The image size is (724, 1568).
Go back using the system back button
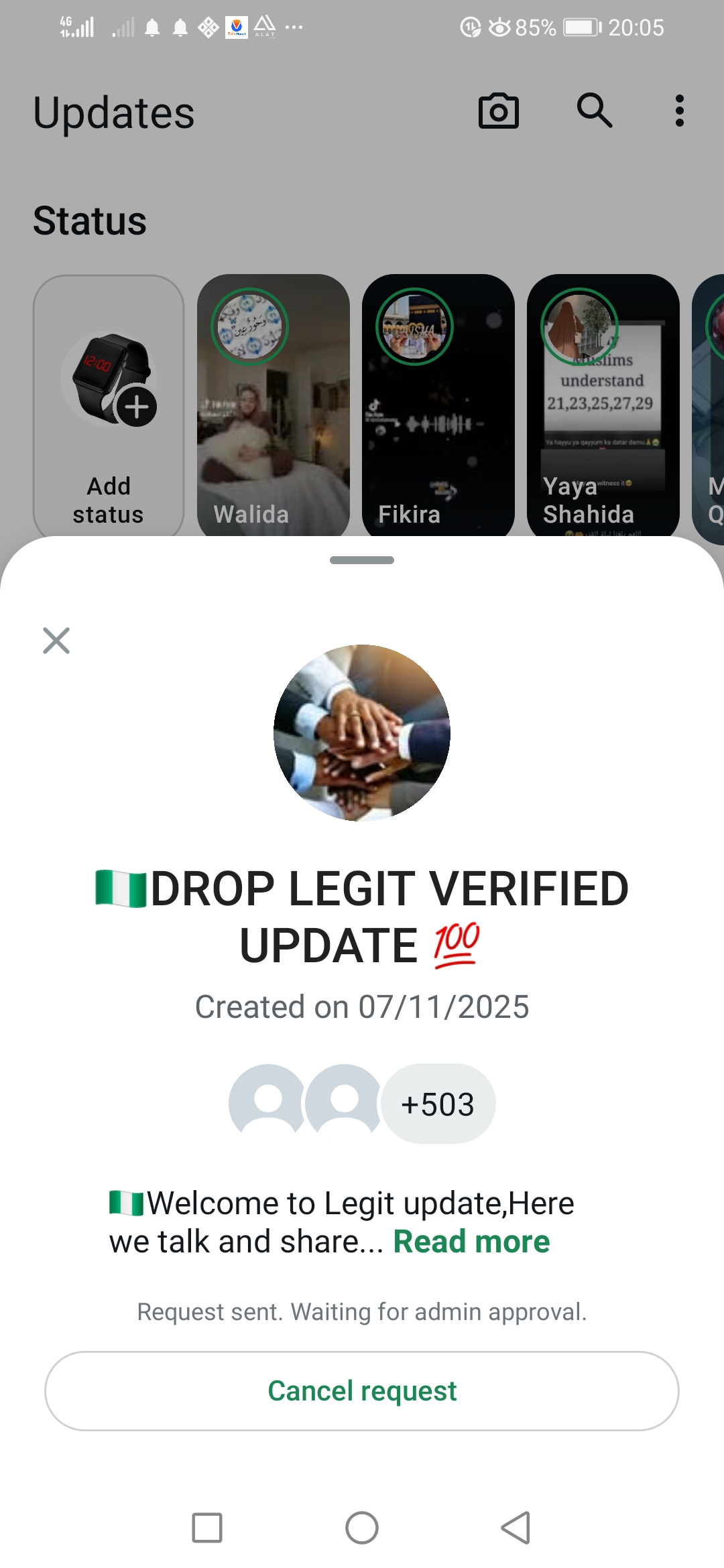click(516, 1528)
